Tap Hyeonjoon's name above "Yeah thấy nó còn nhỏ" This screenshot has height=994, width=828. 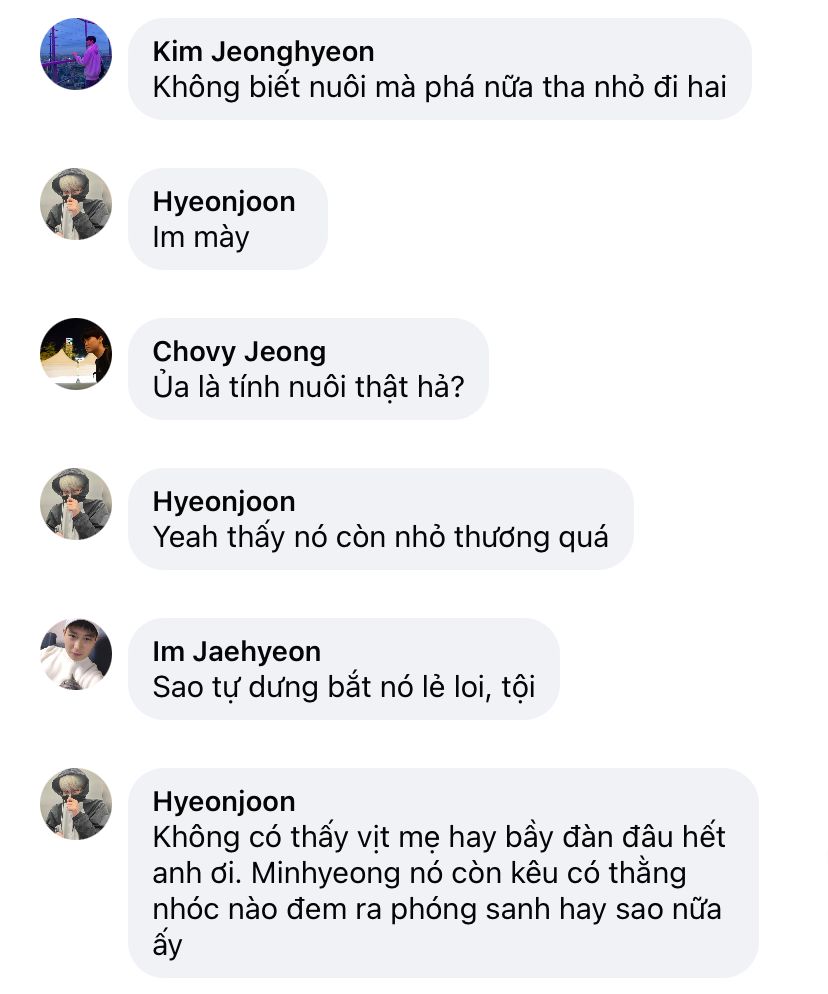[x=224, y=501]
